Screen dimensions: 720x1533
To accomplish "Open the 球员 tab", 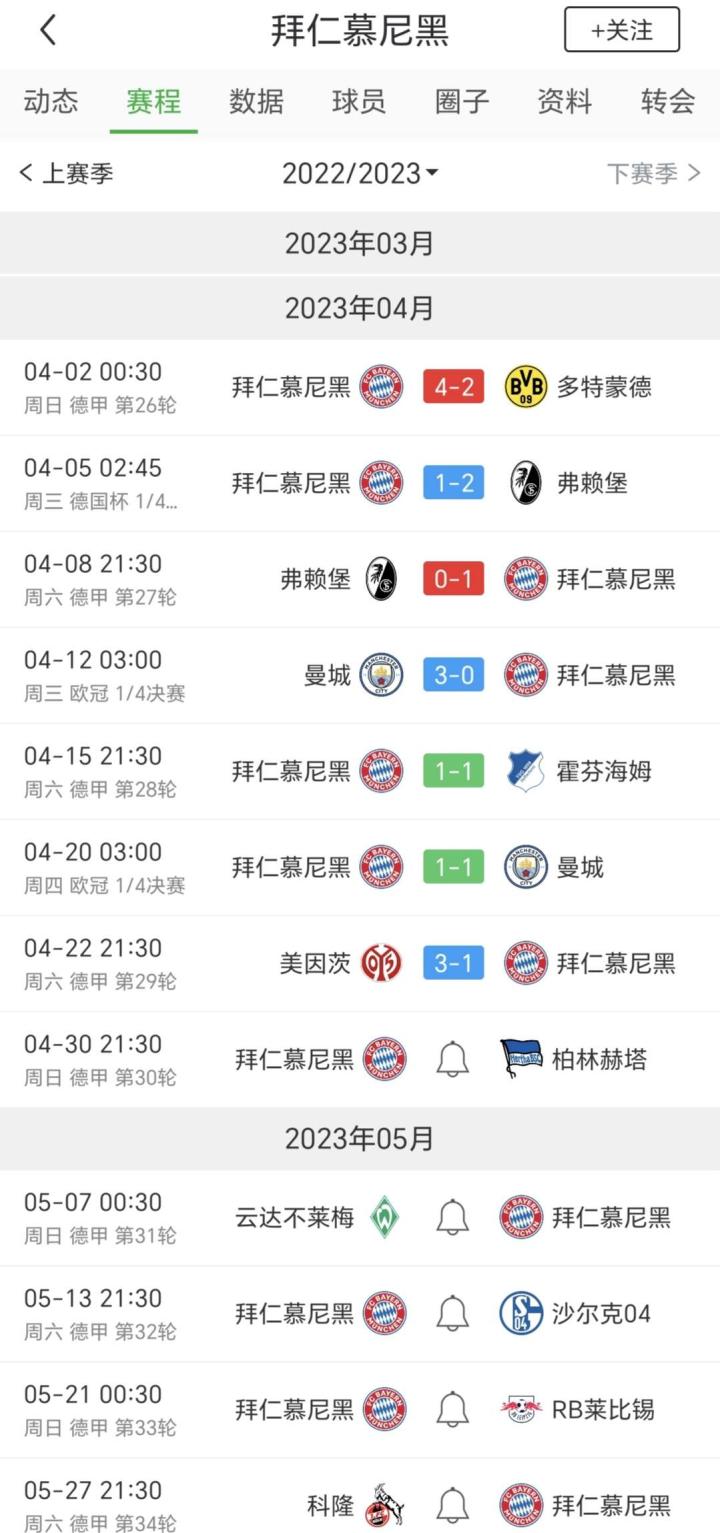I will click(359, 102).
